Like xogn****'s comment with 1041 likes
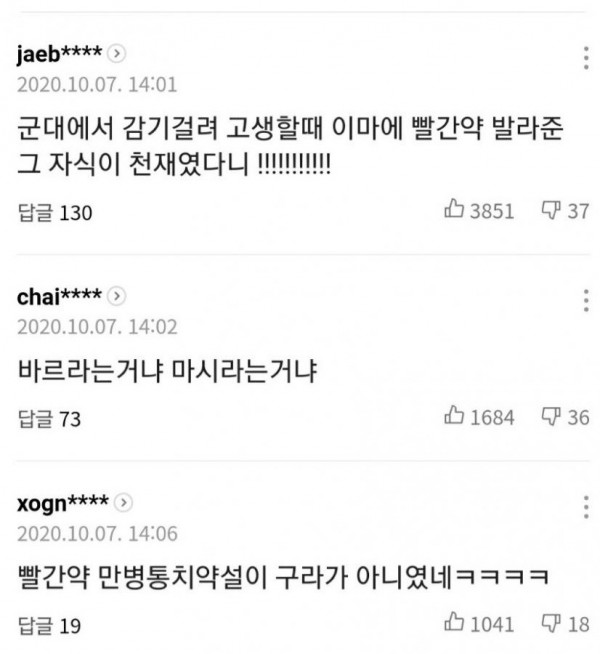Image resolution: width=600 pixels, height=654 pixels. point(479,624)
